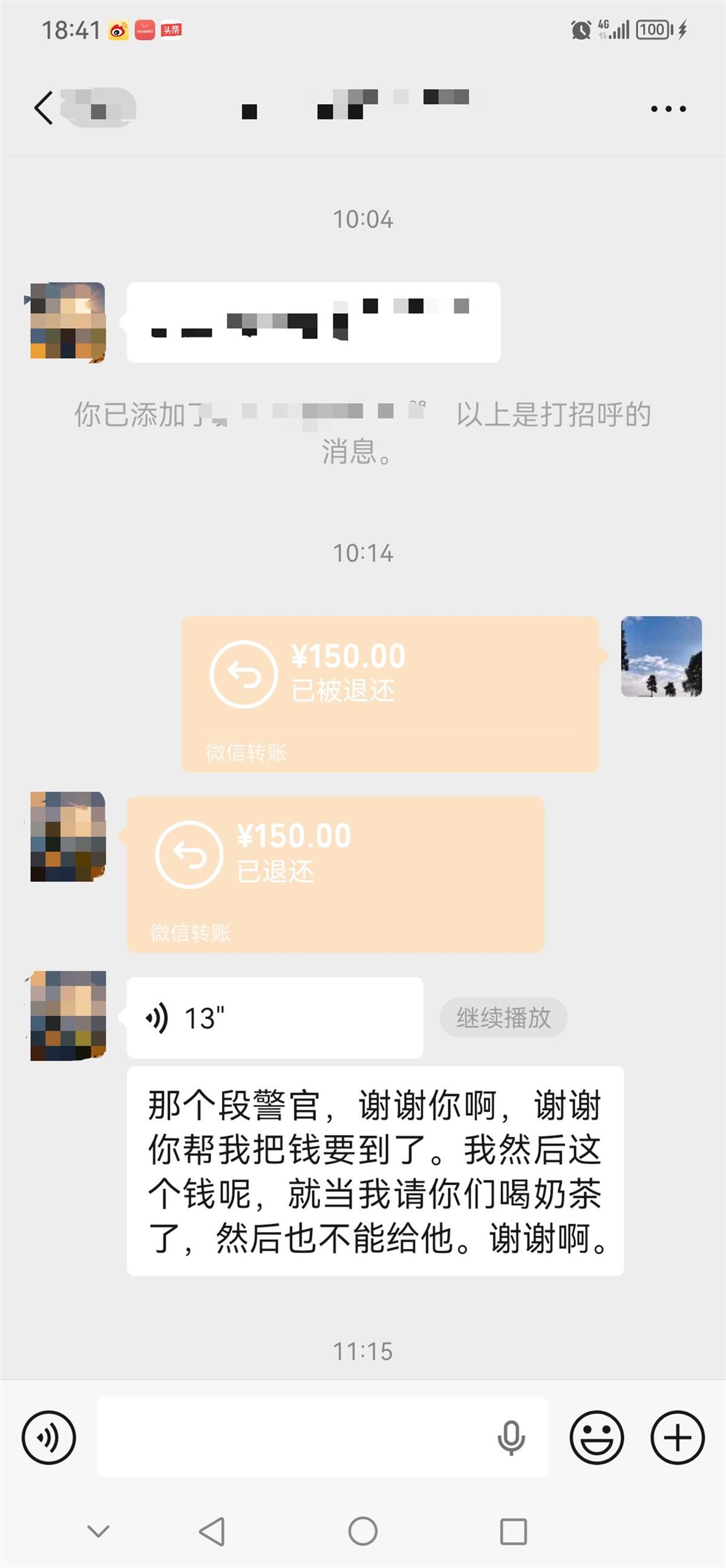The image size is (726, 1568).
Task: View my own sky photo avatar
Action: (x=661, y=656)
